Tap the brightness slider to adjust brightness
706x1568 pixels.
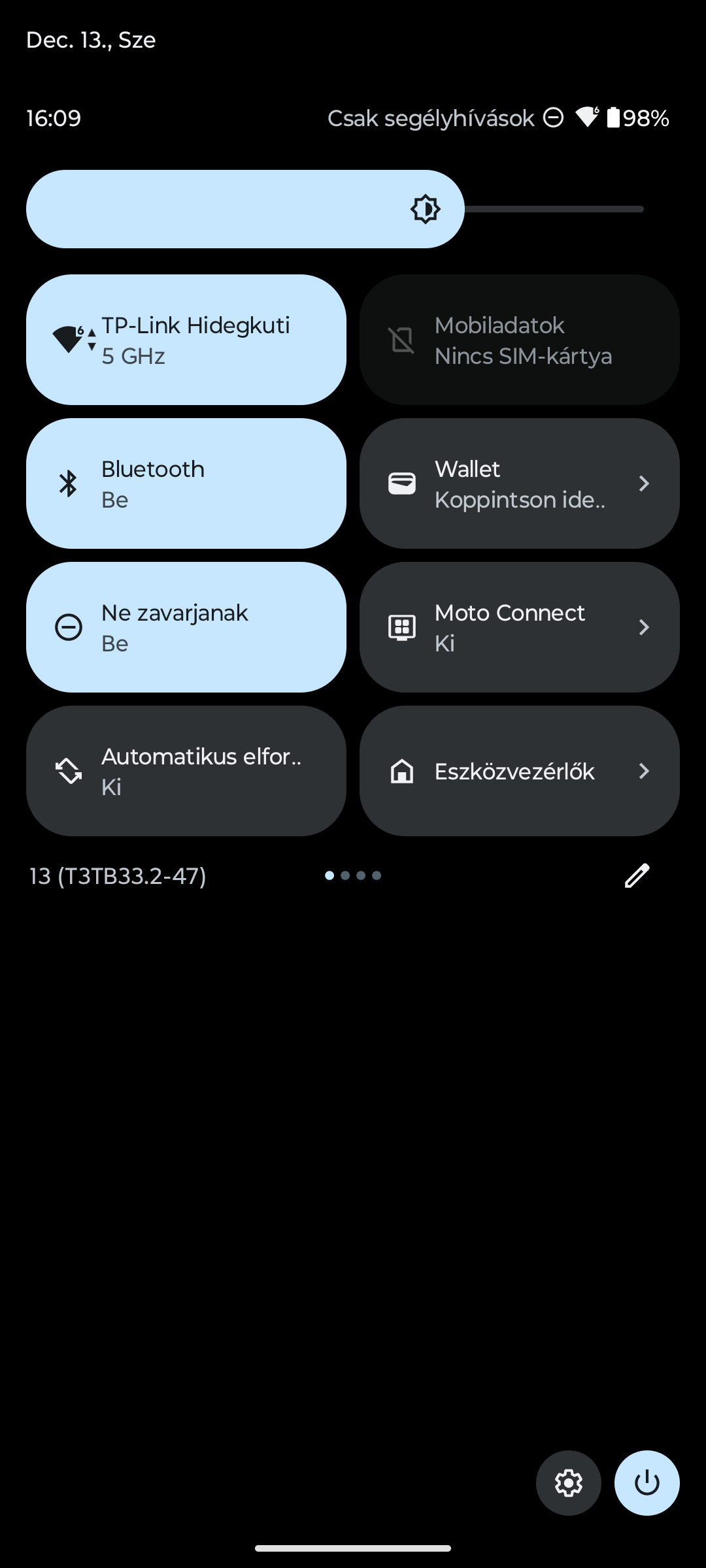tap(335, 209)
